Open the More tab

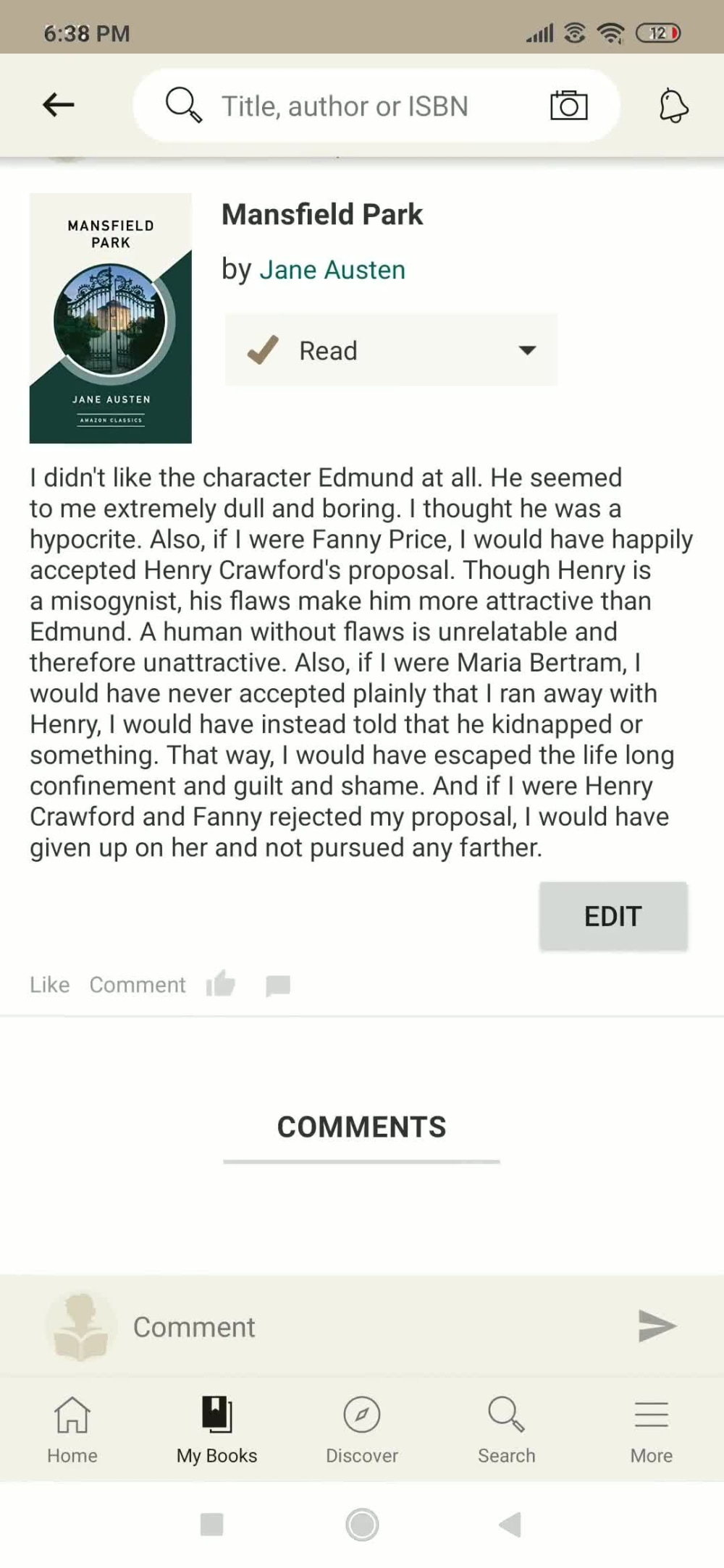tap(651, 1430)
